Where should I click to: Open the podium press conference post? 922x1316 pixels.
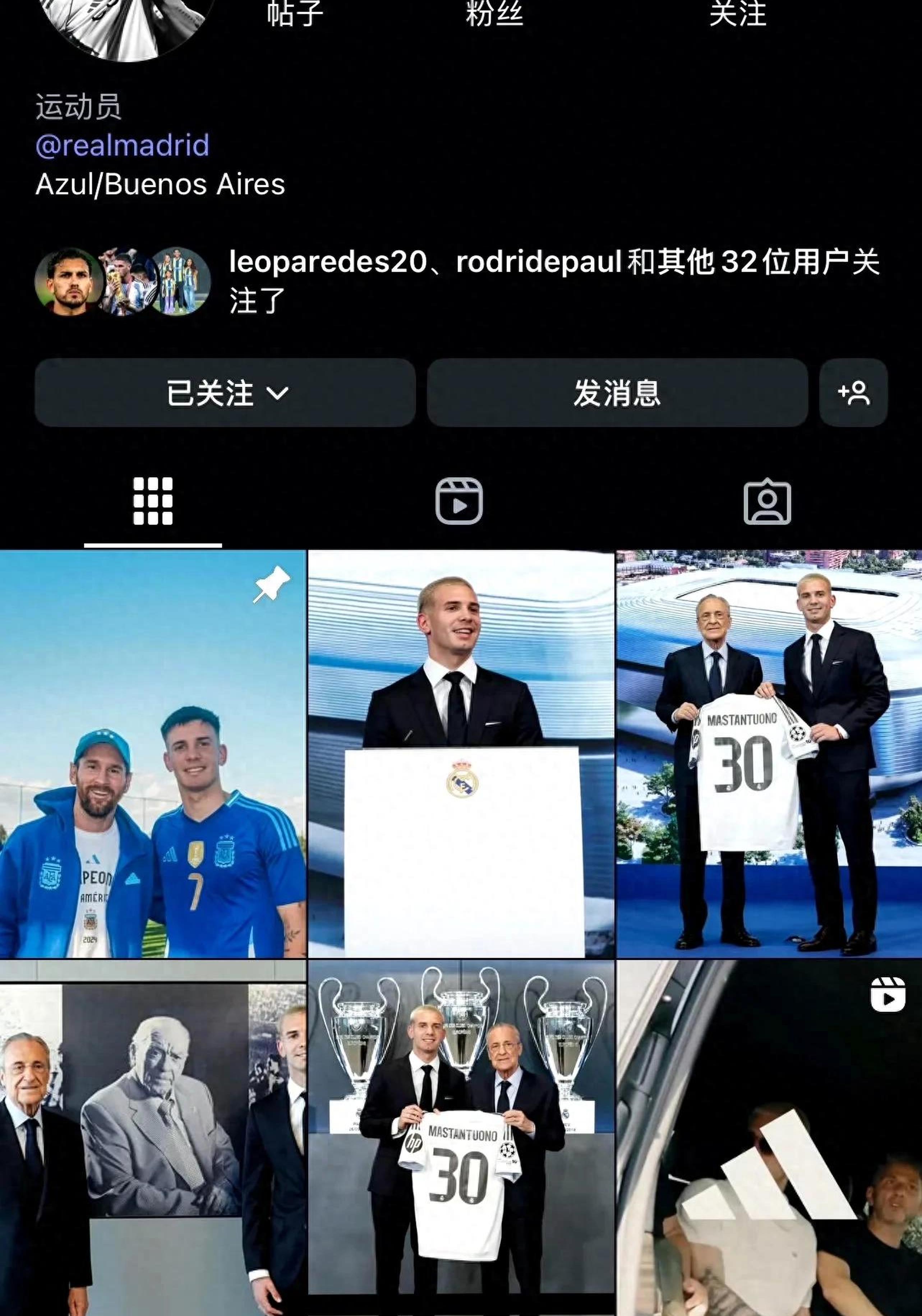tap(461, 754)
